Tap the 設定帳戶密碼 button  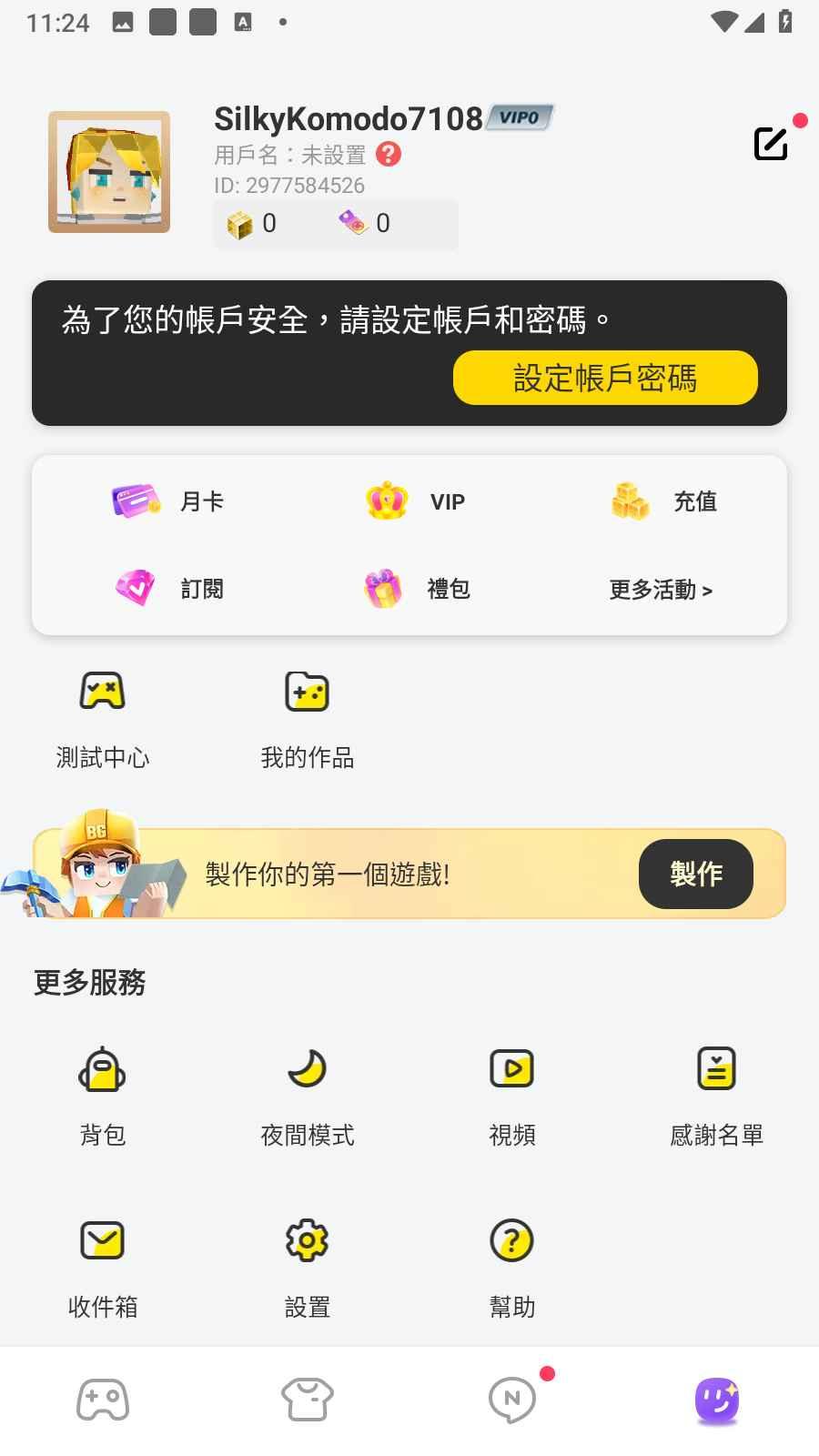(605, 378)
